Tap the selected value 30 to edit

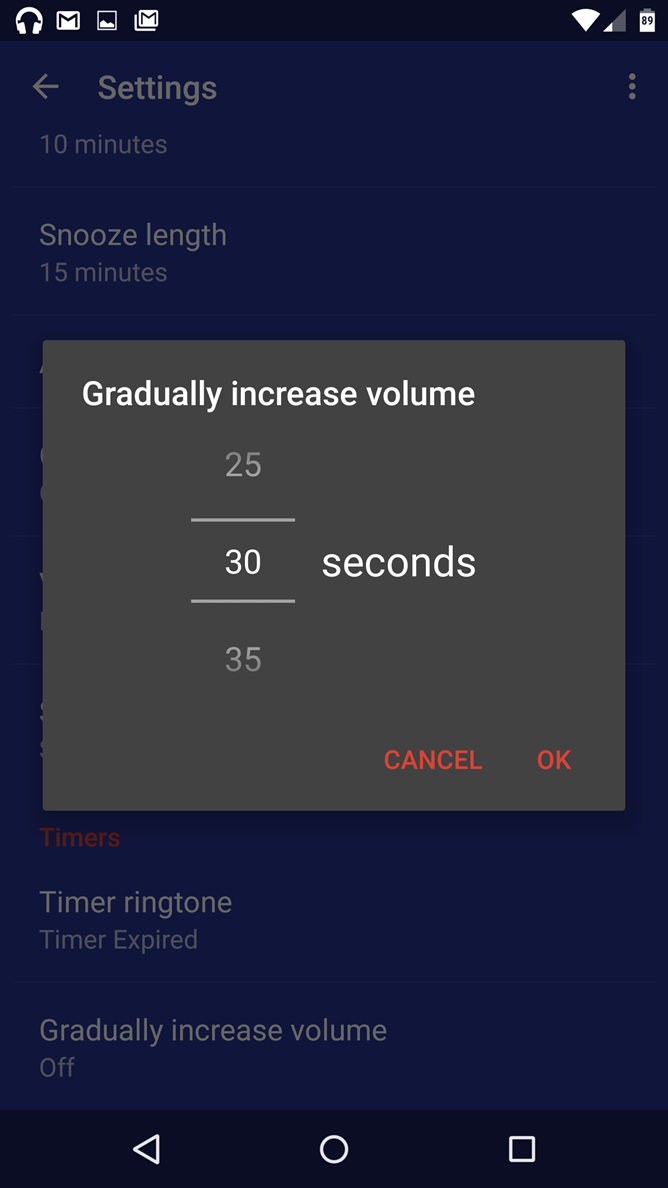tap(243, 562)
